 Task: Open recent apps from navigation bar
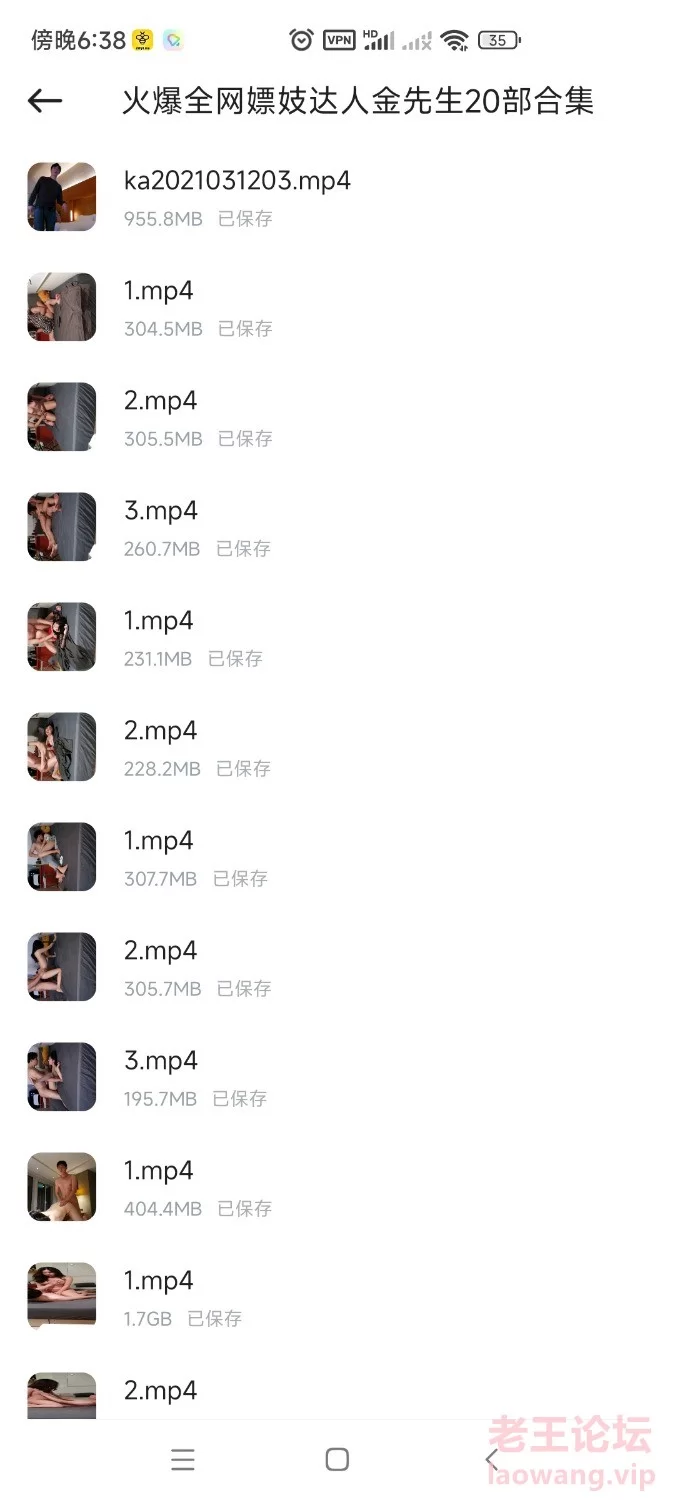pyautogui.click(x=183, y=1460)
